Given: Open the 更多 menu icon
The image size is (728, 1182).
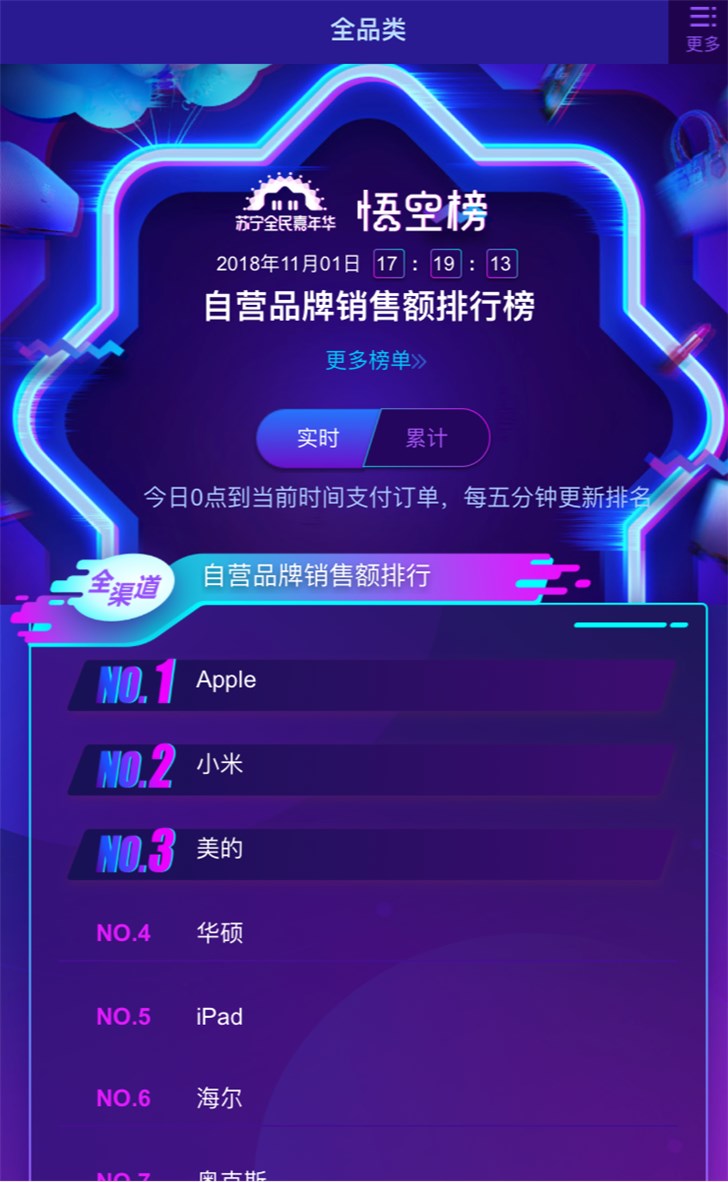Looking at the screenshot, I should pyautogui.click(x=701, y=30).
